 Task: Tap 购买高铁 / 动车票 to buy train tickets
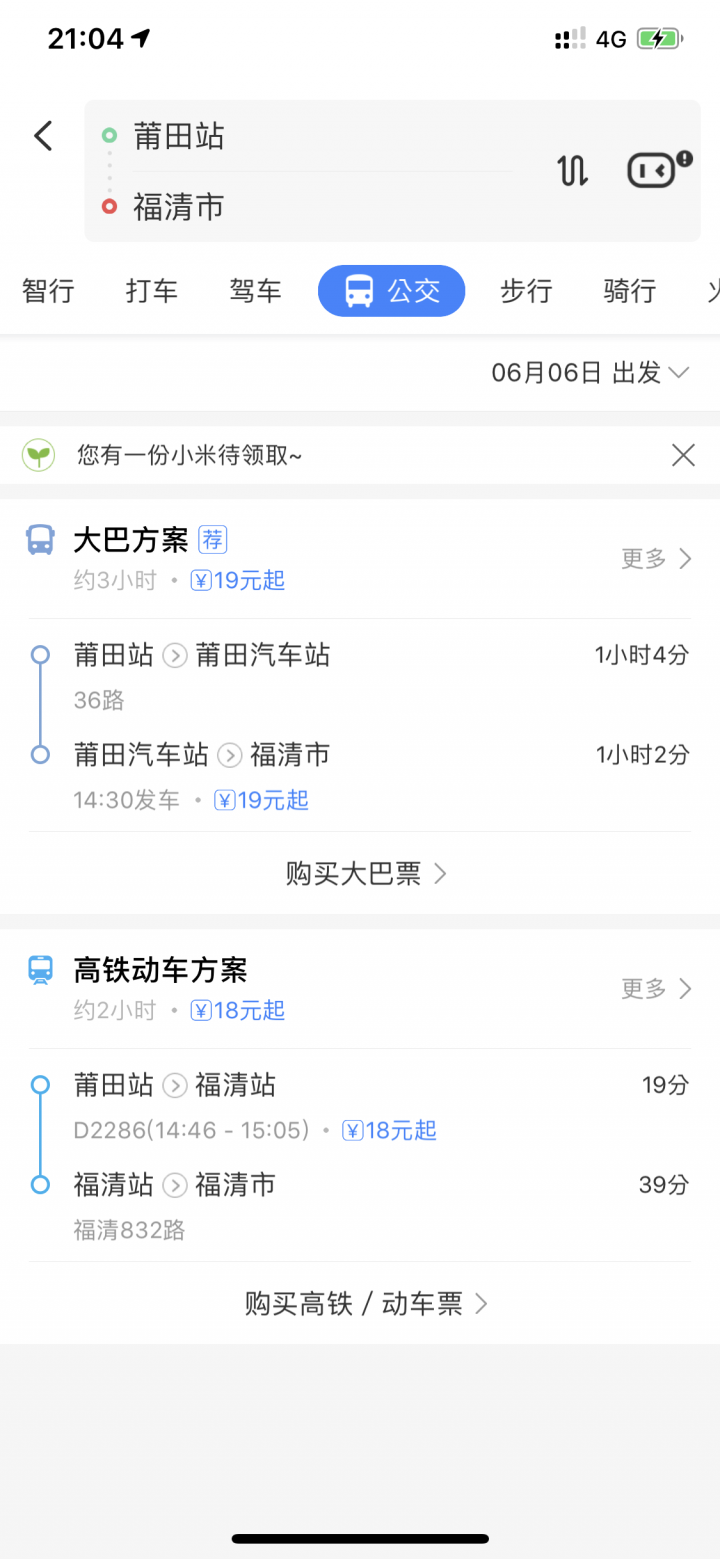(x=366, y=1303)
